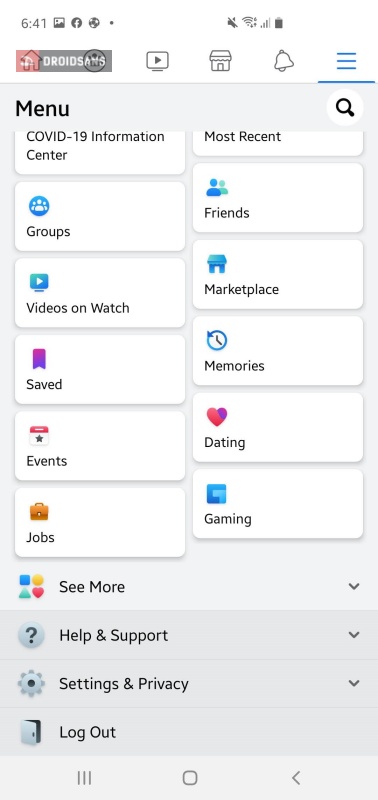Open Facebook Dating
This screenshot has height=800, width=378.
point(278,428)
